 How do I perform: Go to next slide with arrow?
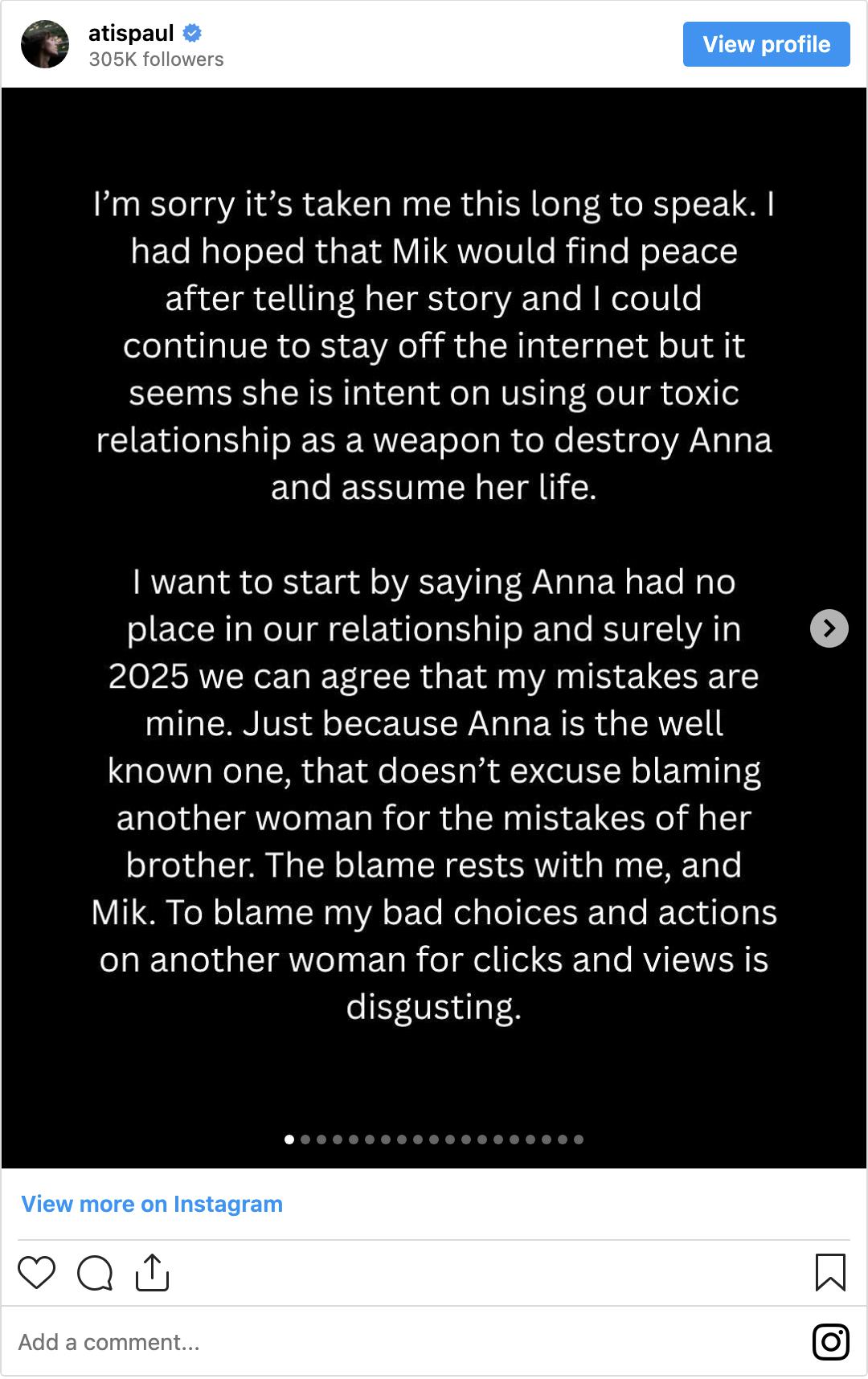(x=829, y=628)
